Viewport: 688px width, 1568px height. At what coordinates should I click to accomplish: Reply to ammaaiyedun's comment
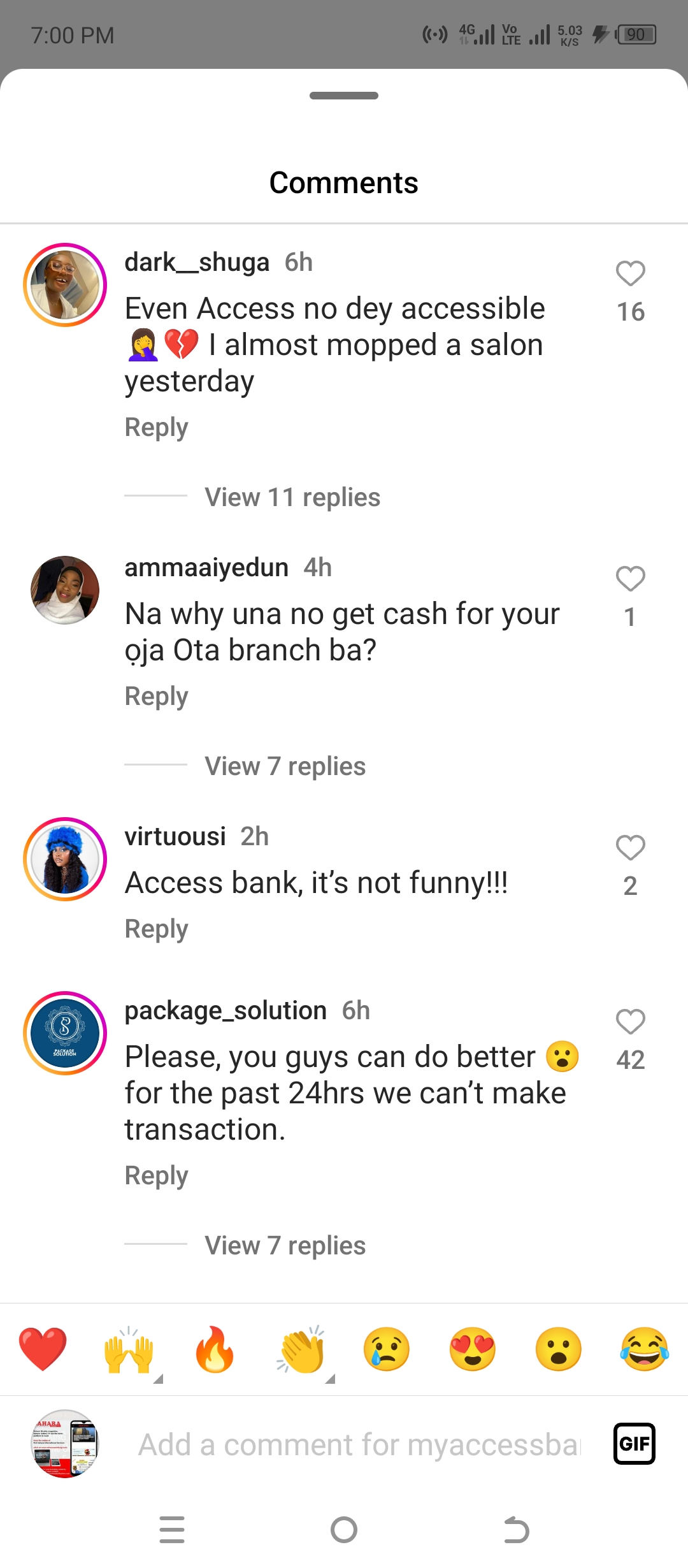tap(156, 696)
